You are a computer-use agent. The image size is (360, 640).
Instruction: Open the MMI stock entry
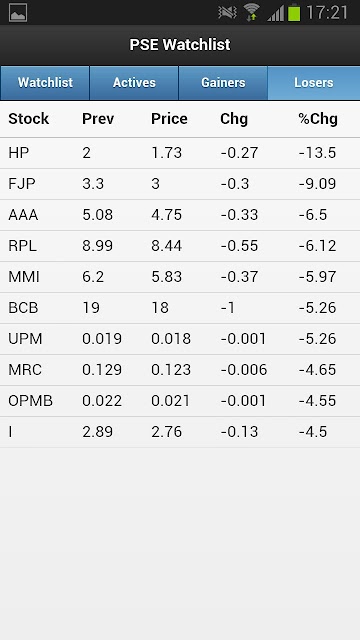[180, 277]
